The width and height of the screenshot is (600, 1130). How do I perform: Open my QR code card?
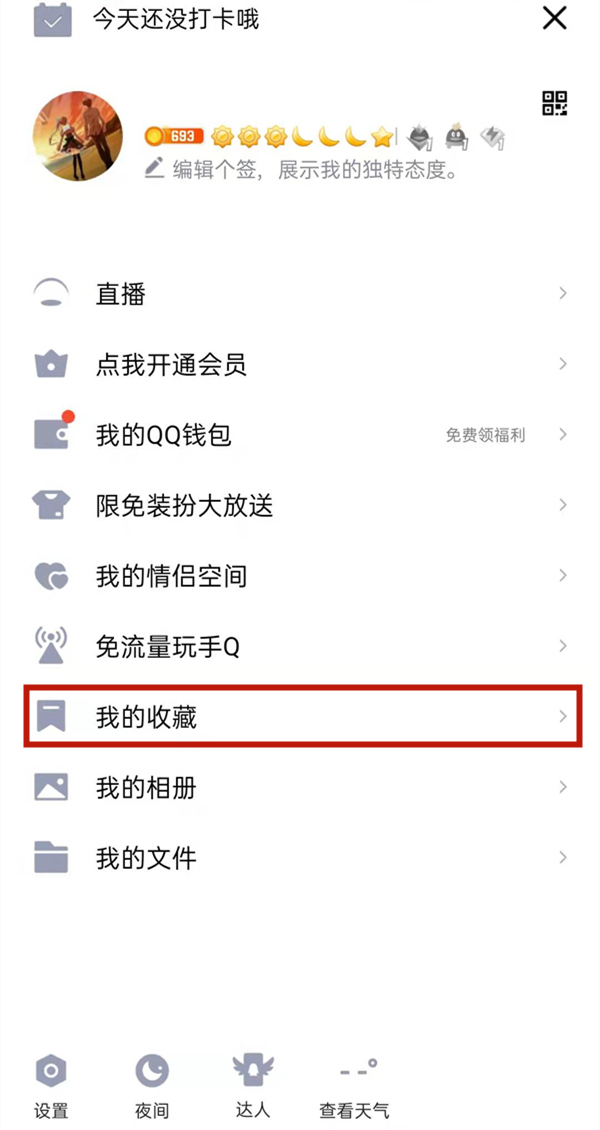point(555,103)
